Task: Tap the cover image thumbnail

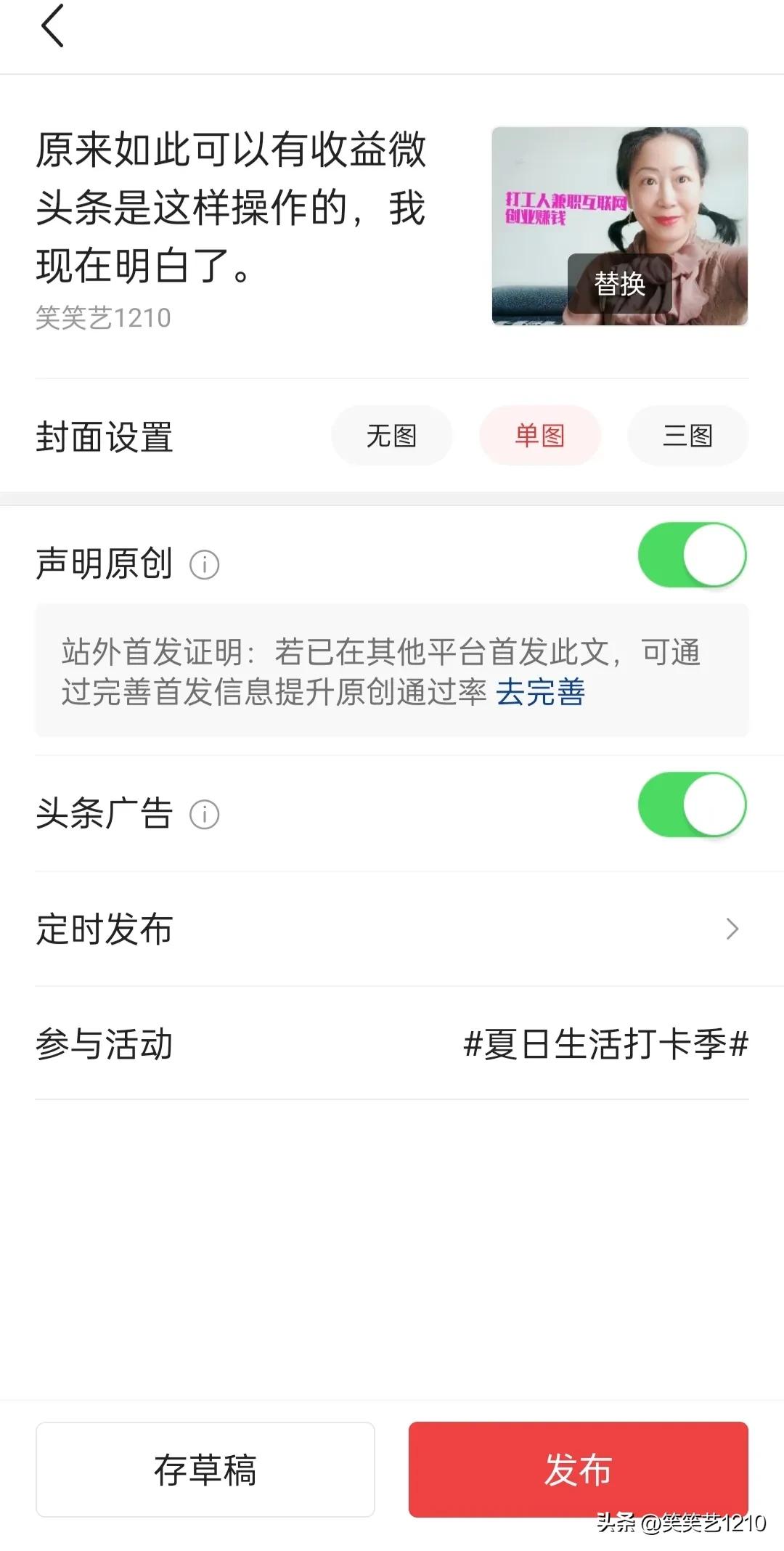Action: point(621,225)
